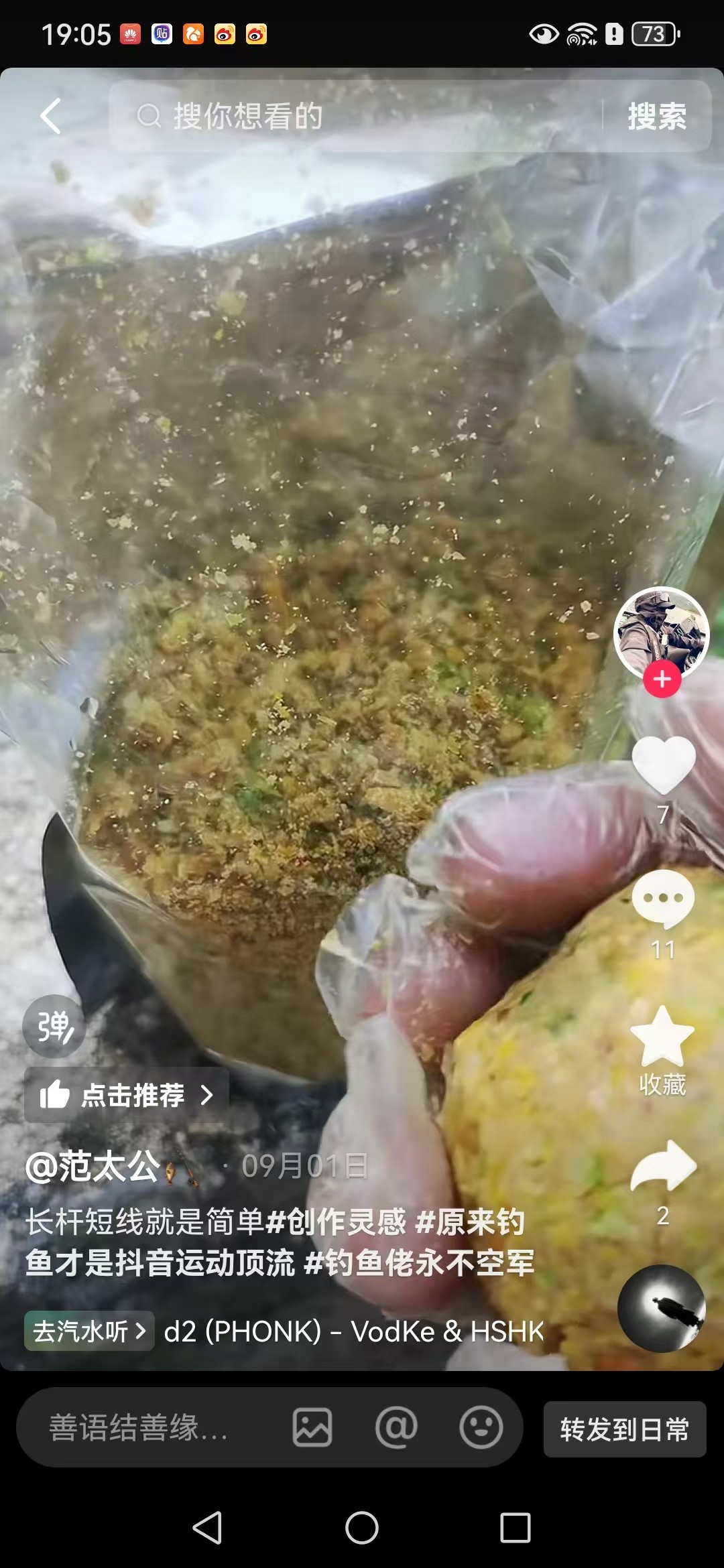This screenshot has height=1568, width=724.
Task: Open hashtag #创作灵感
Action: pyautogui.click(x=335, y=1222)
